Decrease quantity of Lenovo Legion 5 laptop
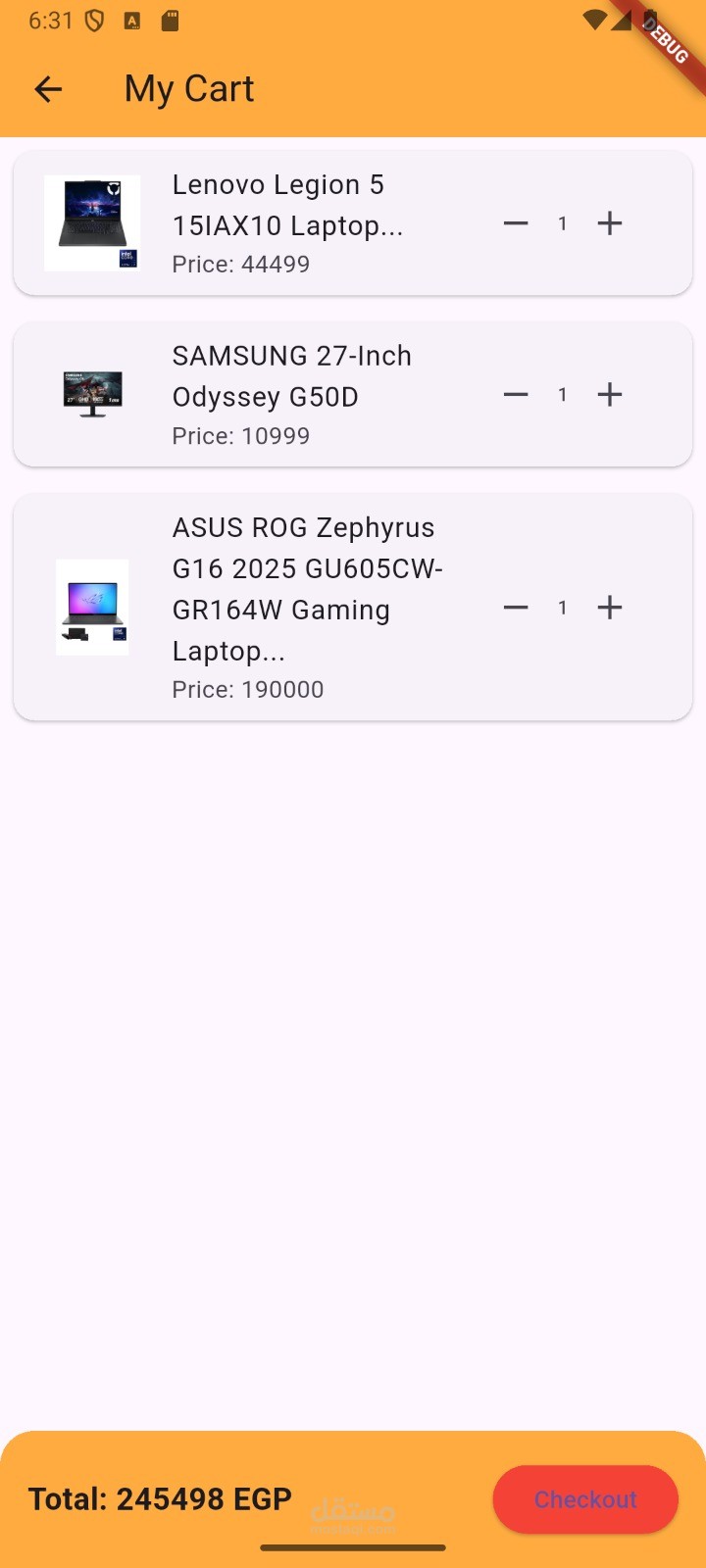The image size is (706, 1568). pos(516,223)
